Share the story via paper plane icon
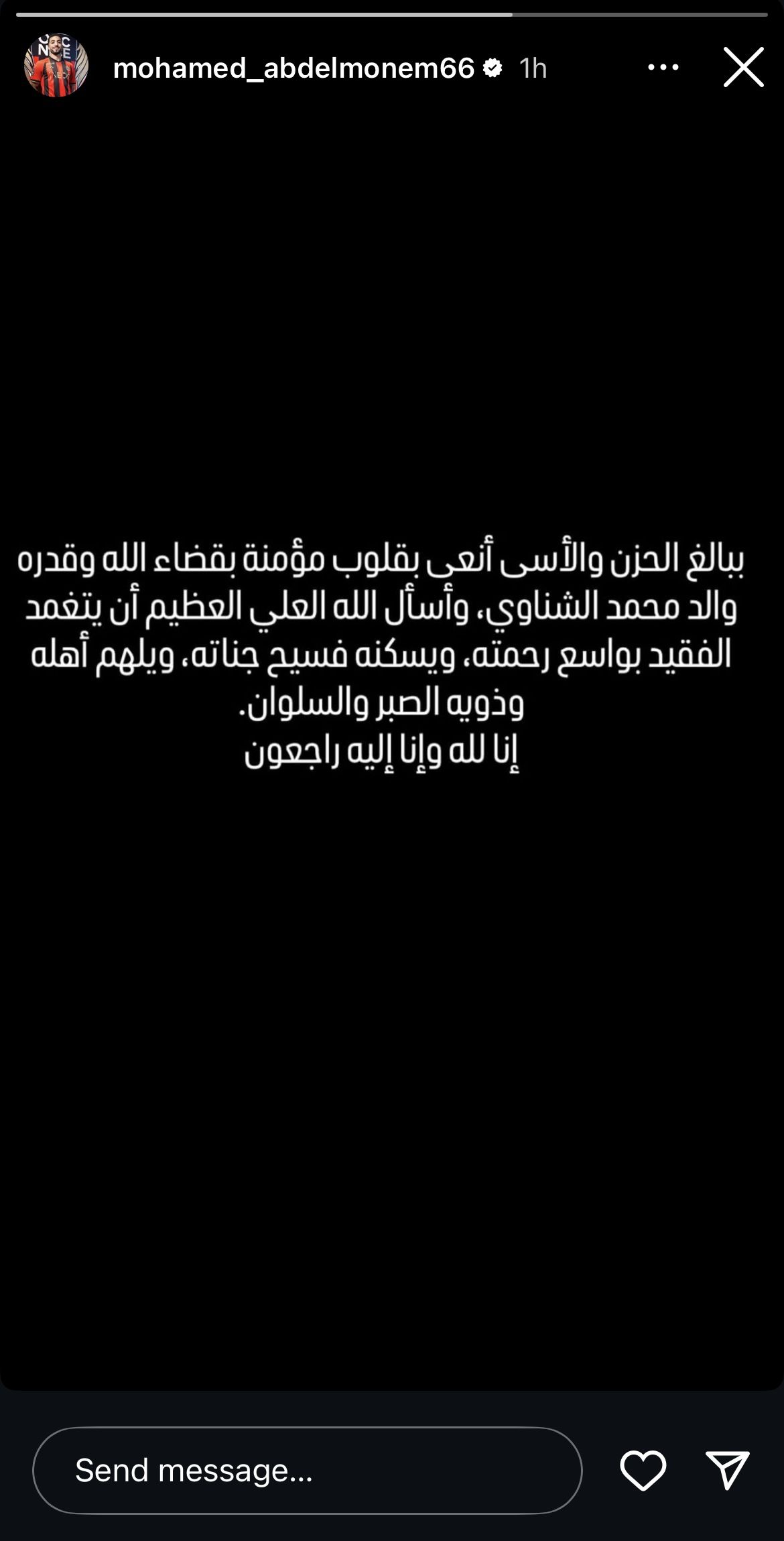The image size is (784, 1541). tap(727, 1470)
